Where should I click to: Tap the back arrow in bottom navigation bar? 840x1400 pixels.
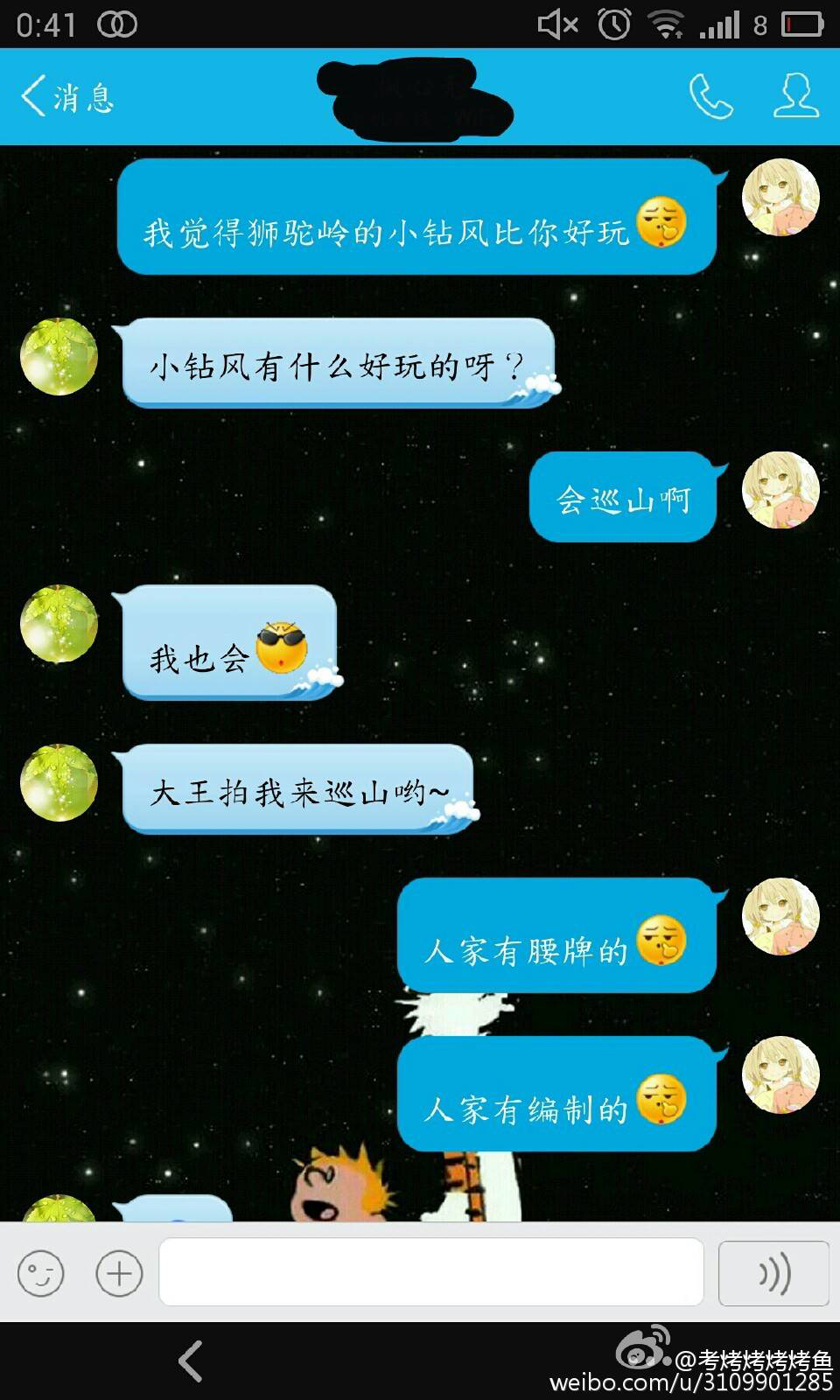click(x=191, y=1362)
